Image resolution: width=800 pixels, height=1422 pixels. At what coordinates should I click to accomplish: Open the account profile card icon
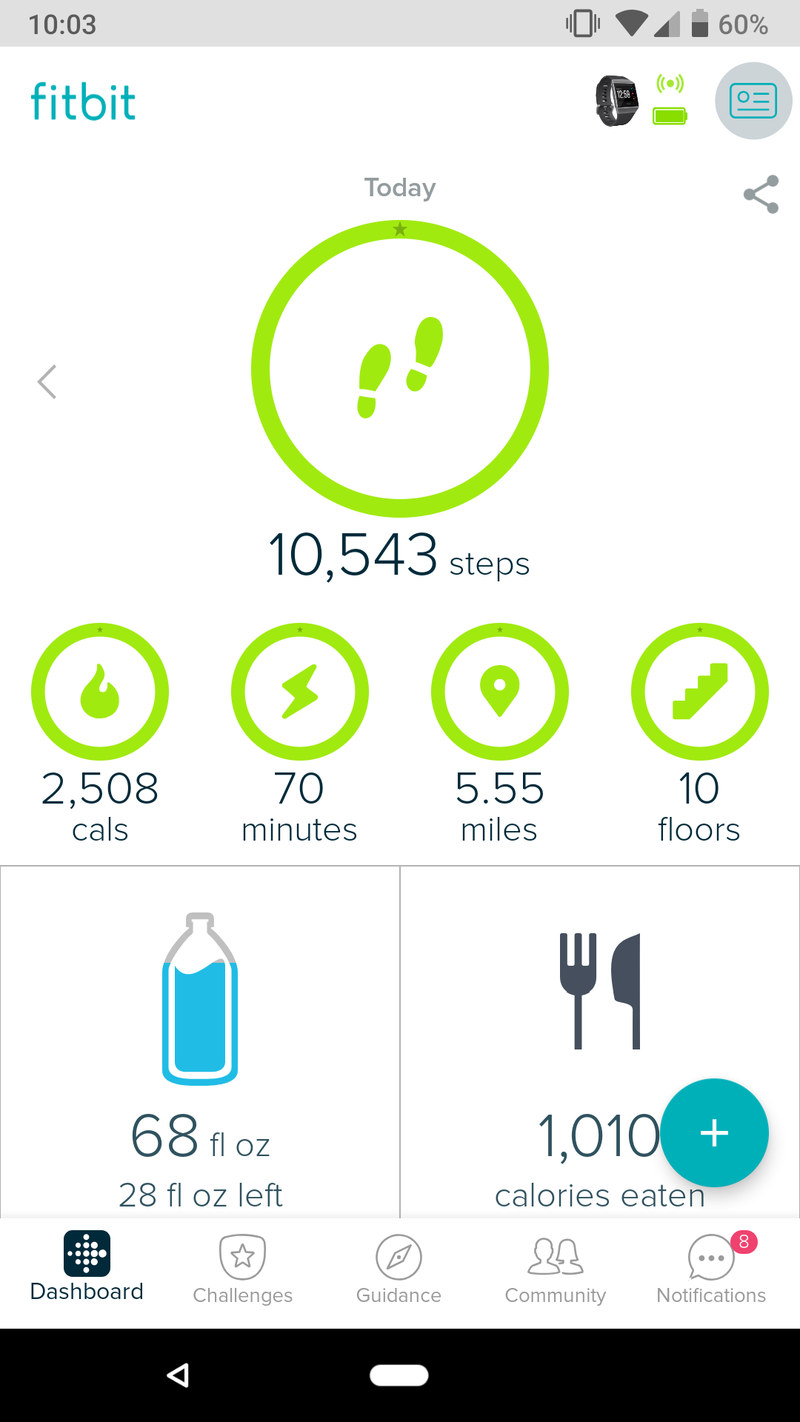click(x=753, y=101)
